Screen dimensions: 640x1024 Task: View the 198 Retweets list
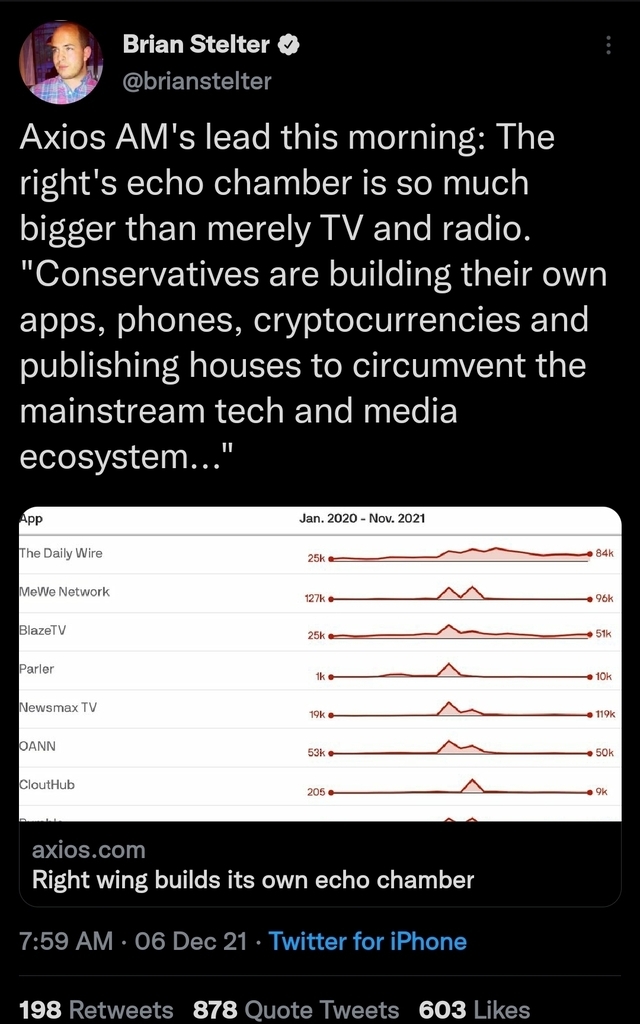click(x=96, y=1009)
